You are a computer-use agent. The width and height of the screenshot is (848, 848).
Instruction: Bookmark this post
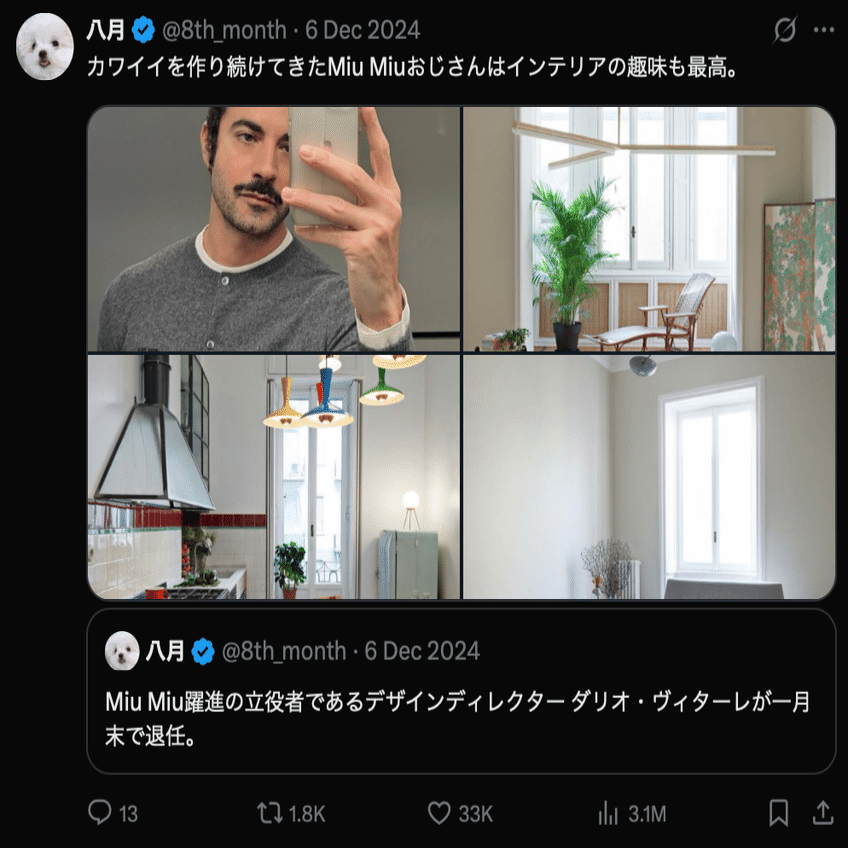tap(779, 814)
